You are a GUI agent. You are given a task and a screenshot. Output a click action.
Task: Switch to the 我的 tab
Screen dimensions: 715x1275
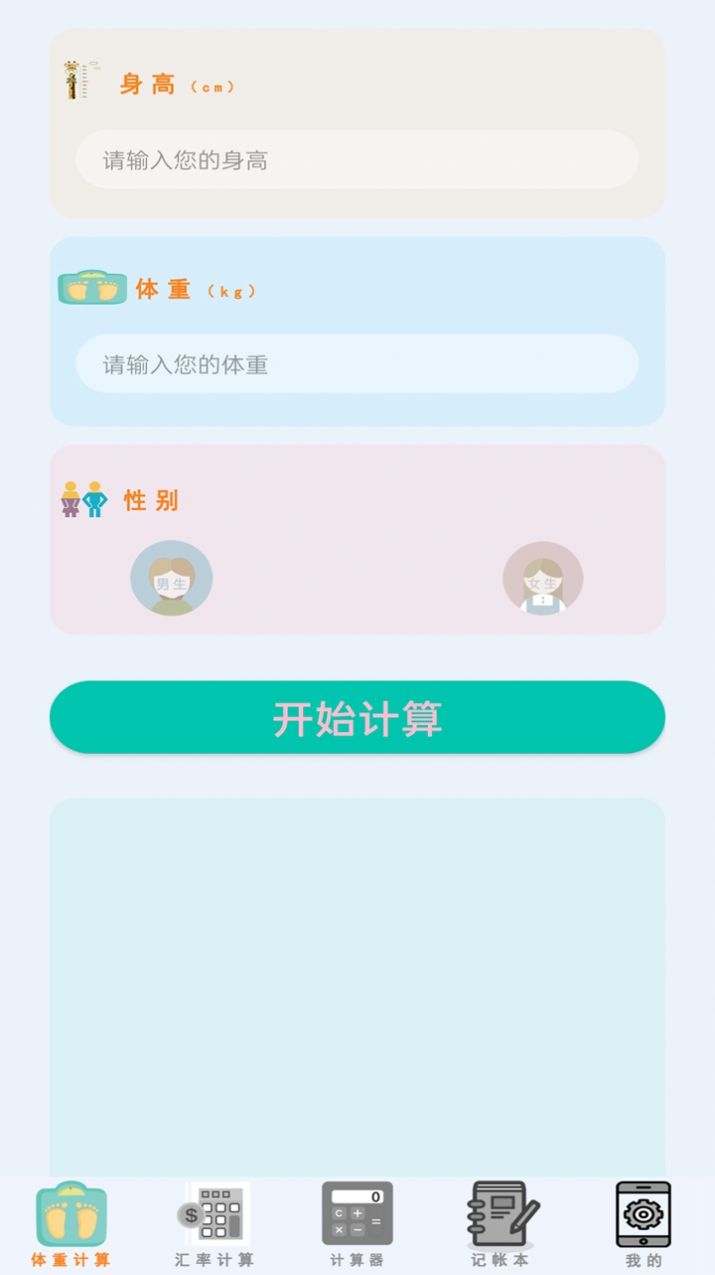pyautogui.click(x=643, y=1225)
